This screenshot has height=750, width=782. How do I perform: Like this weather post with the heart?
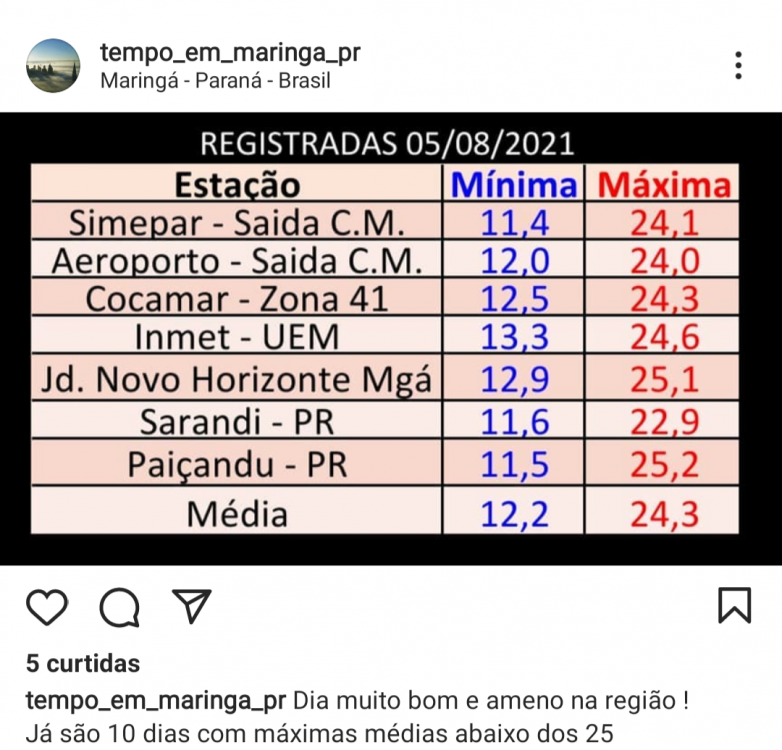[x=47, y=607]
